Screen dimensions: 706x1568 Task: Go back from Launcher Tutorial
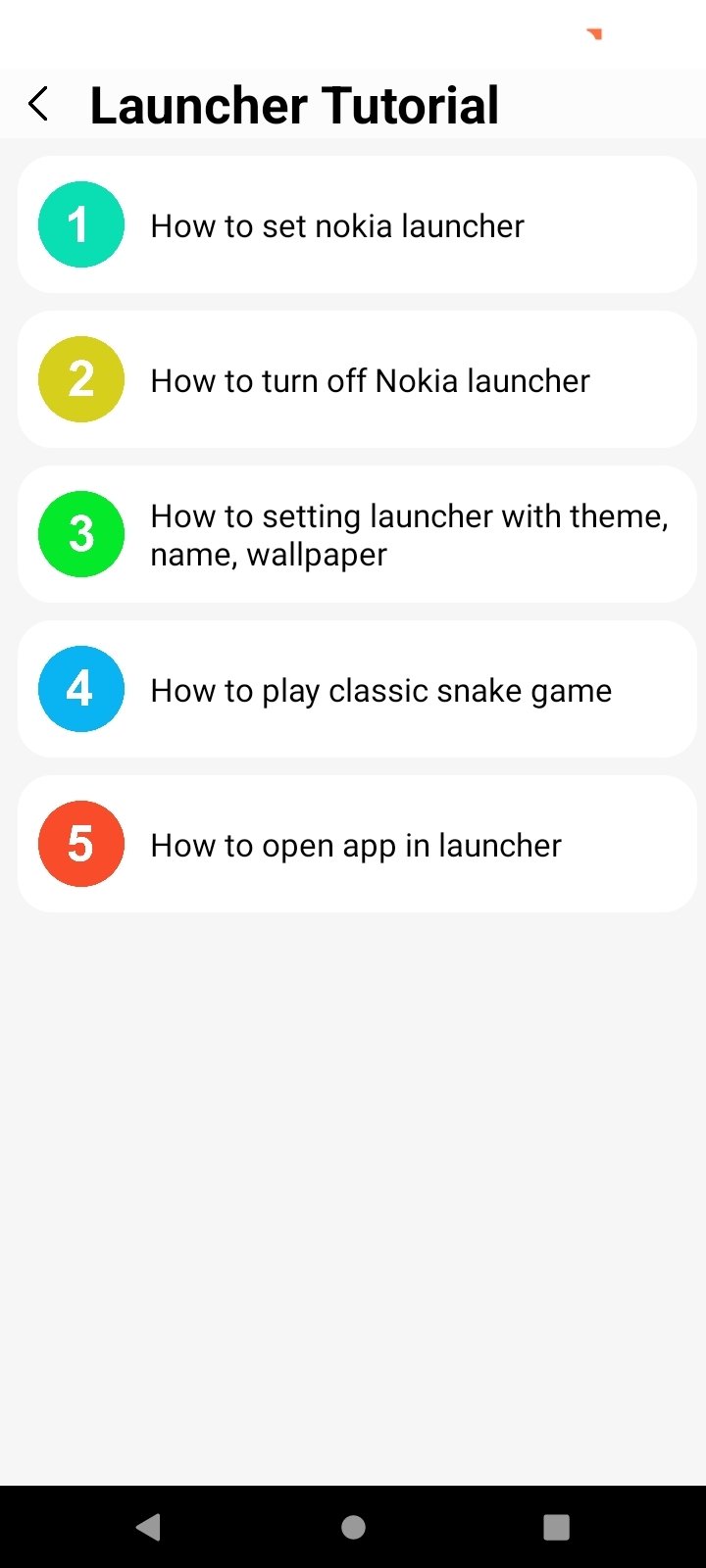click(39, 104)
